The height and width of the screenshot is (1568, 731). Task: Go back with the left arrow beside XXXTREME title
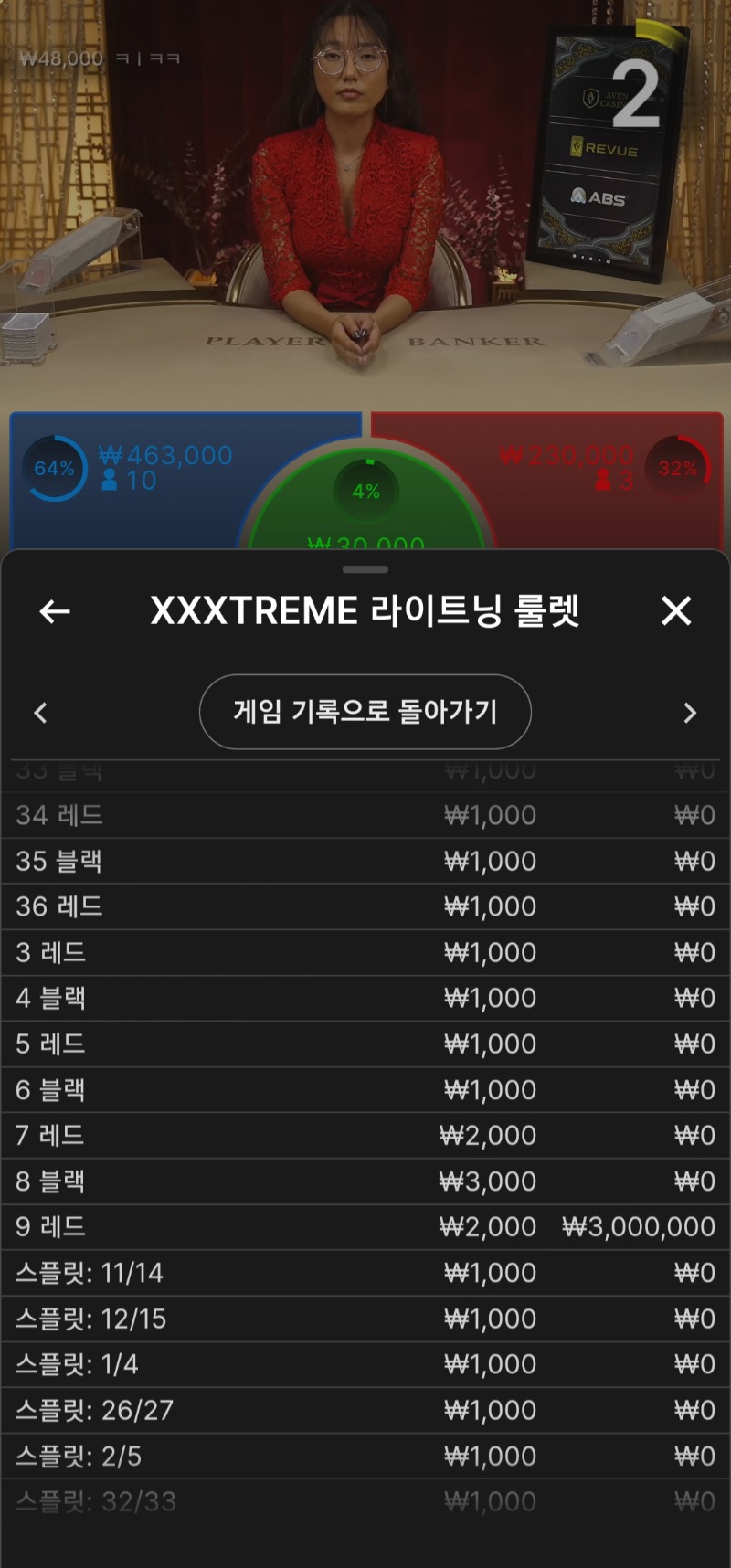click(55, 611)
